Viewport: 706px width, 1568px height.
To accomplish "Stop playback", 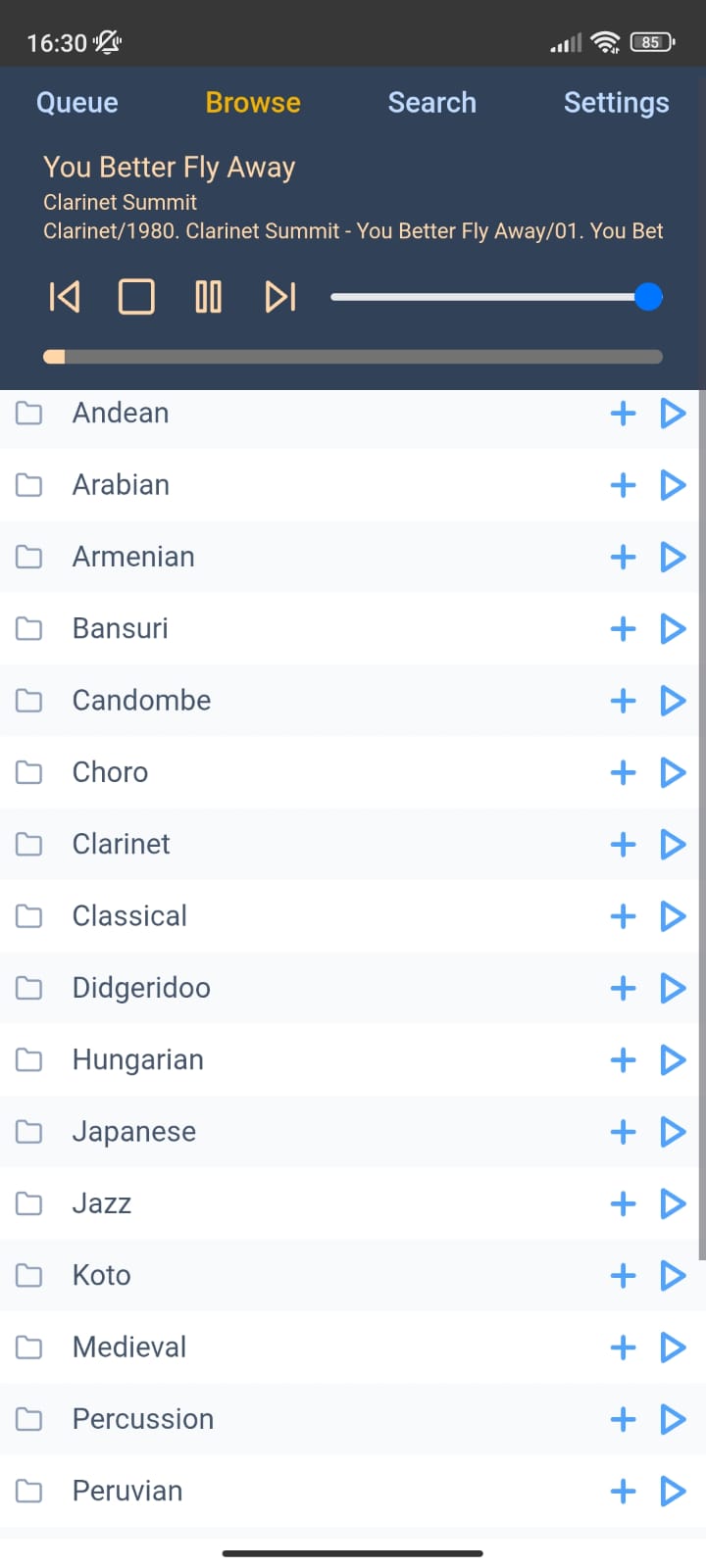I will (136, 296).
